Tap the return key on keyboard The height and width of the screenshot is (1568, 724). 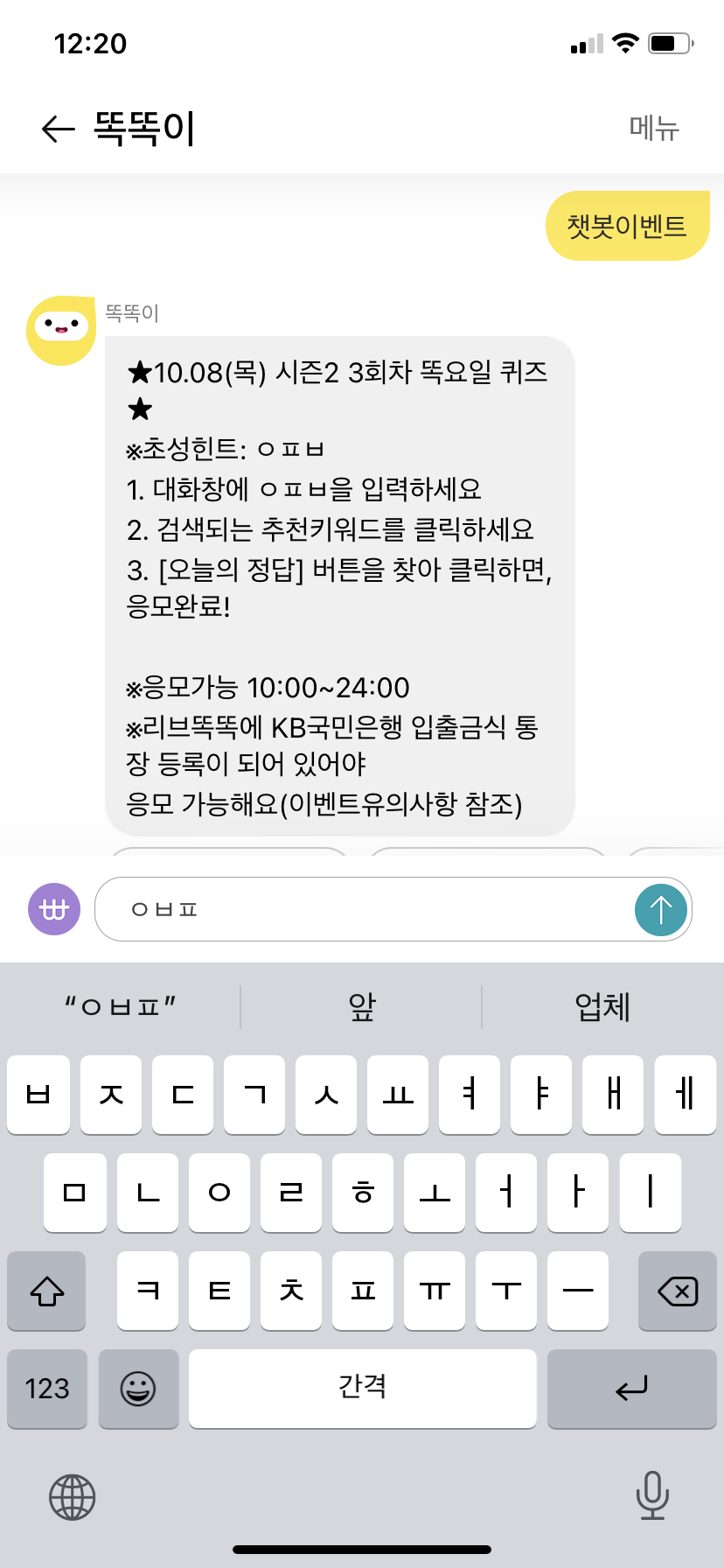tap(631, 1389)
